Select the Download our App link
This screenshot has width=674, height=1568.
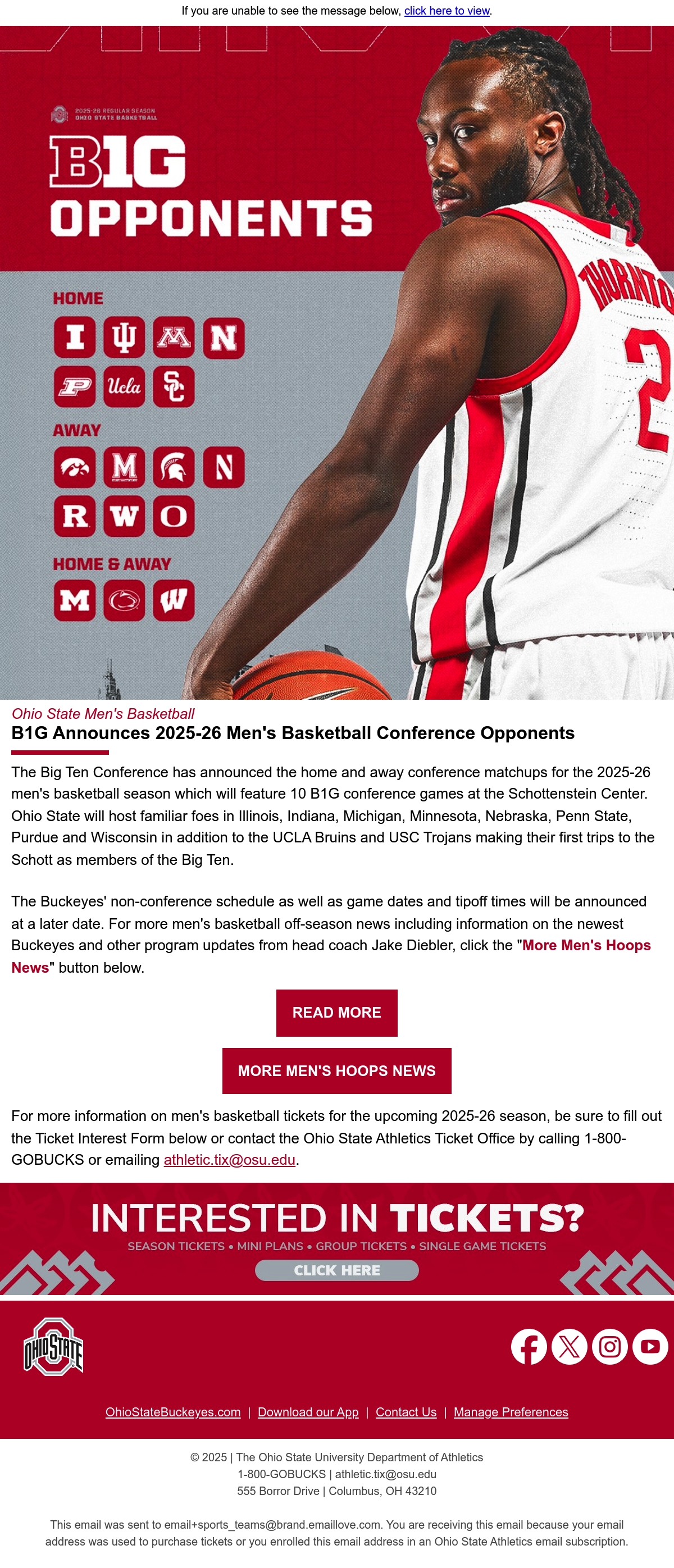(308, 1412)
